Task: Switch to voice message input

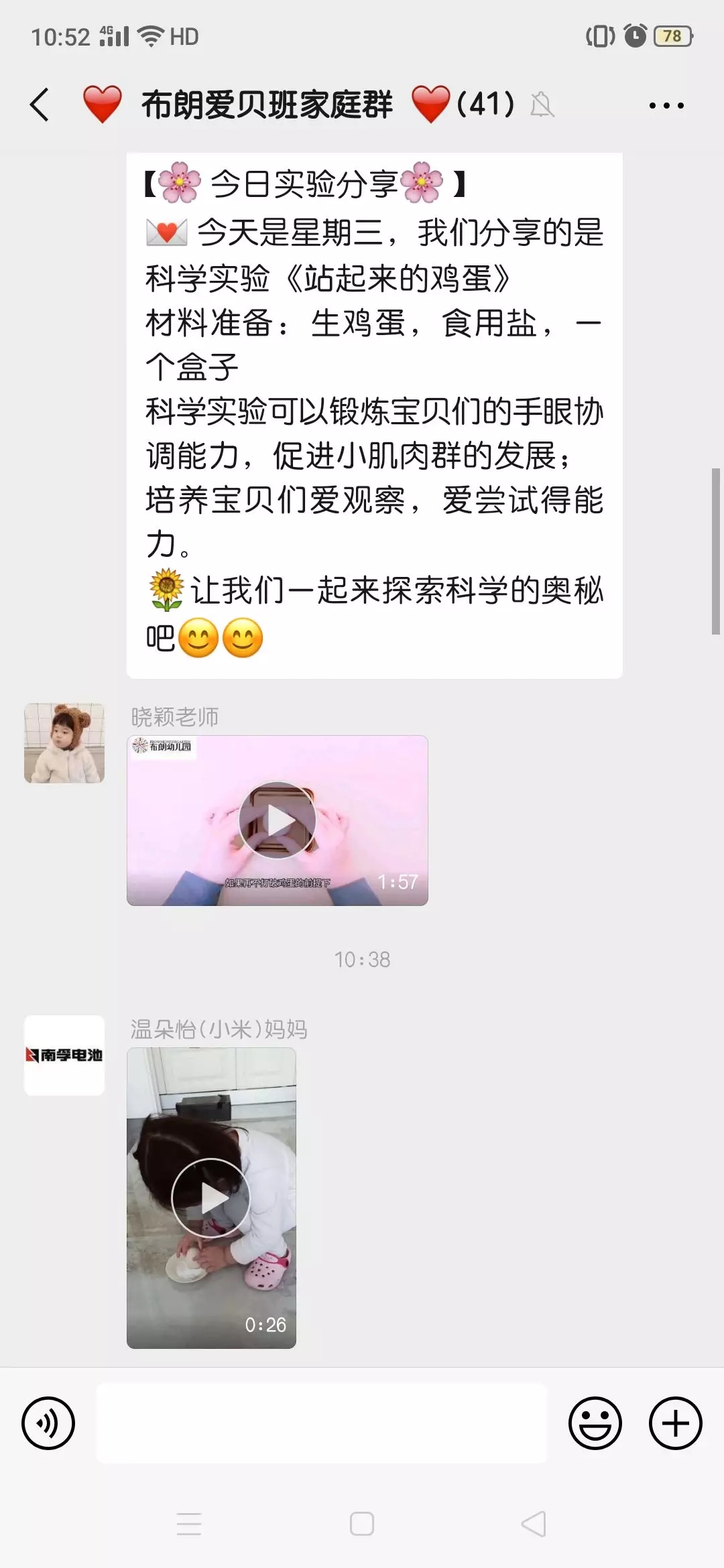Action: click(x=48, y=1423)
